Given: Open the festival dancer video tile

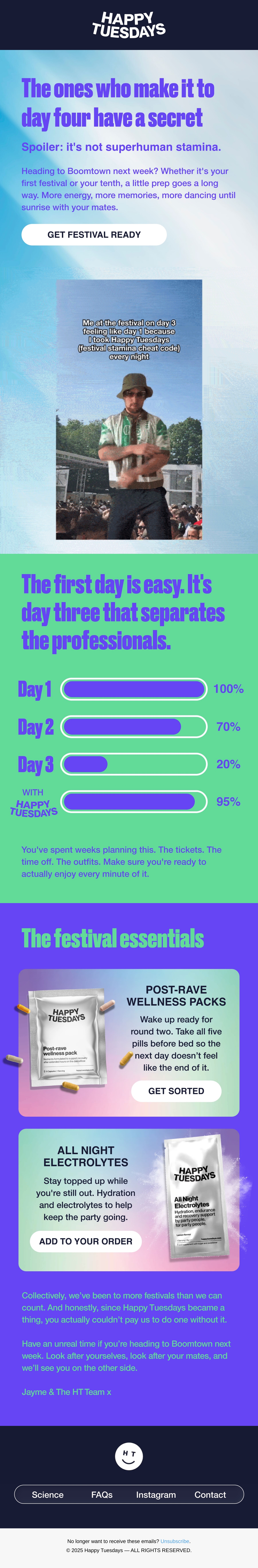Looking at the screenshot, I should [129, 410].
